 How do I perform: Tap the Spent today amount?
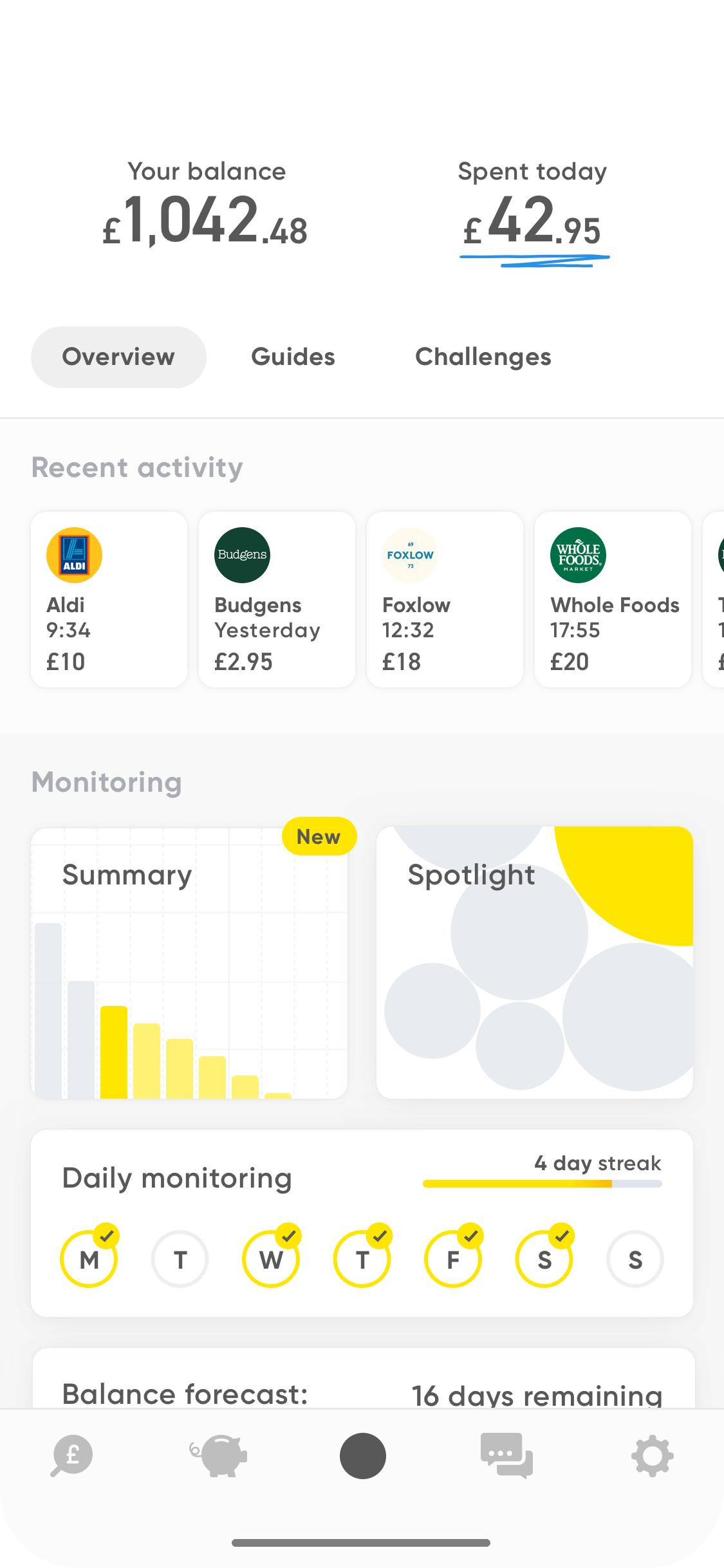[x=534, y=222]
